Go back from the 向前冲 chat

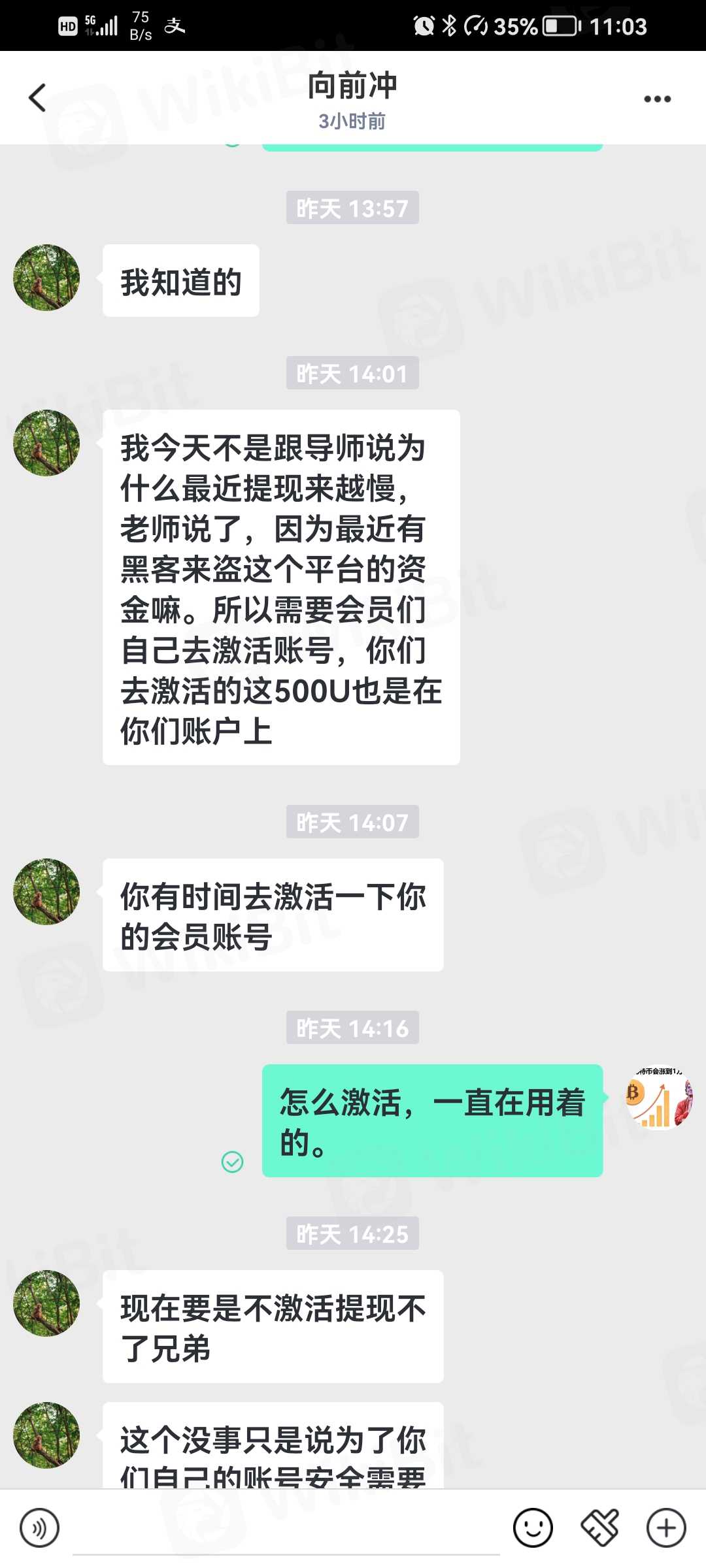coord(38,98)
